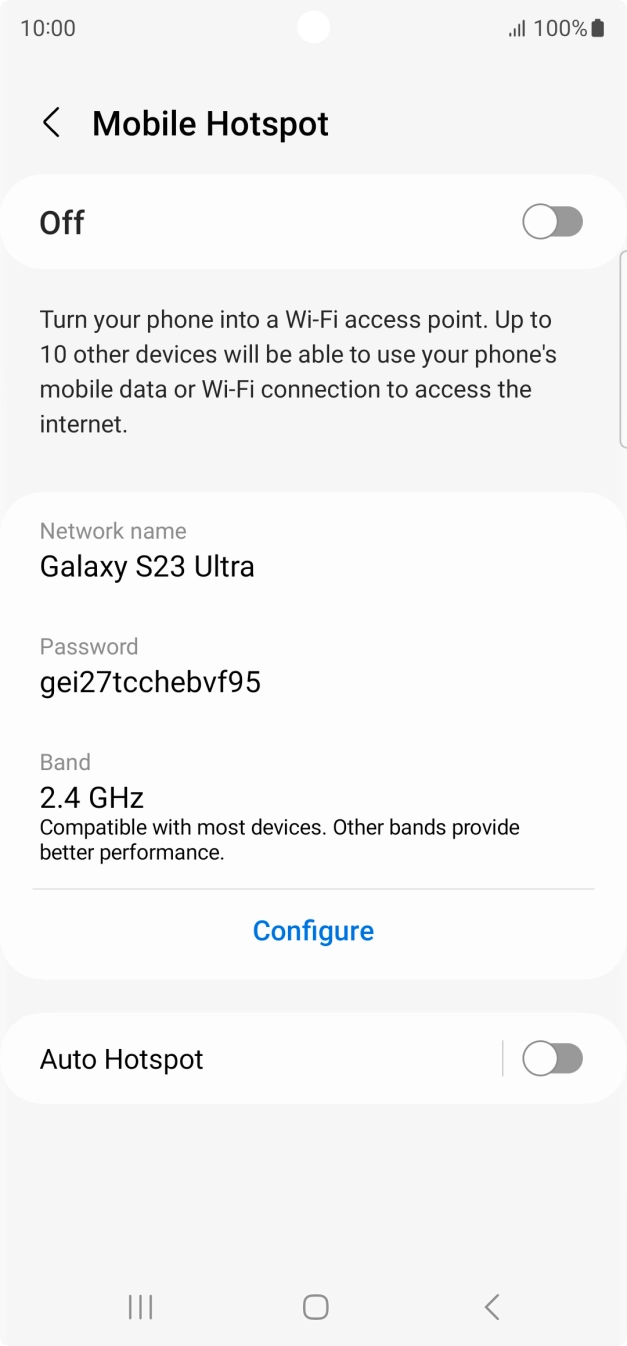Screen dimensions: 627x1346
Task: Go to the home screen
Action: pyautogui.click(x=315, y=1306)
